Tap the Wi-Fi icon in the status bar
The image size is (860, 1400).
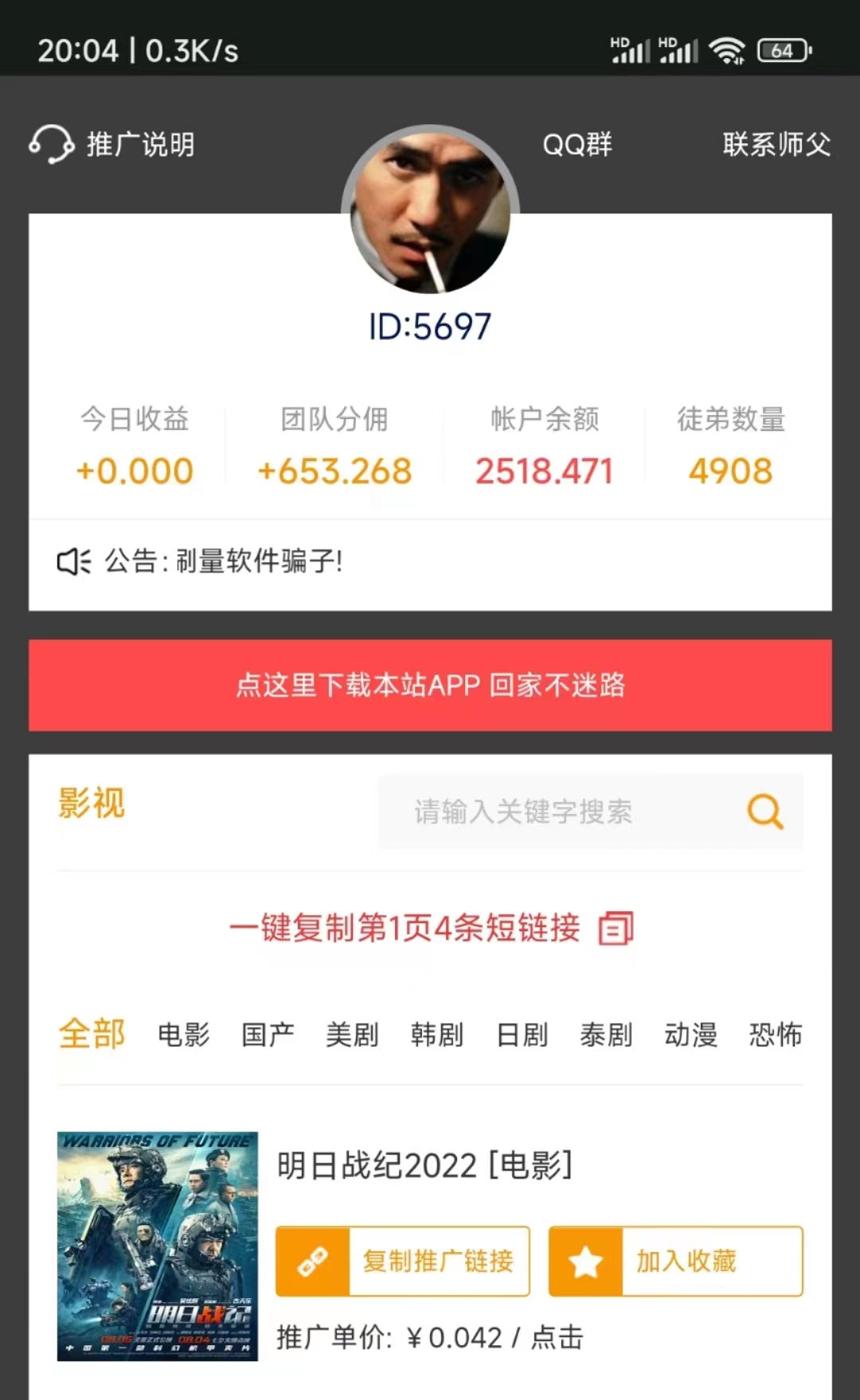tap(728, 49)
